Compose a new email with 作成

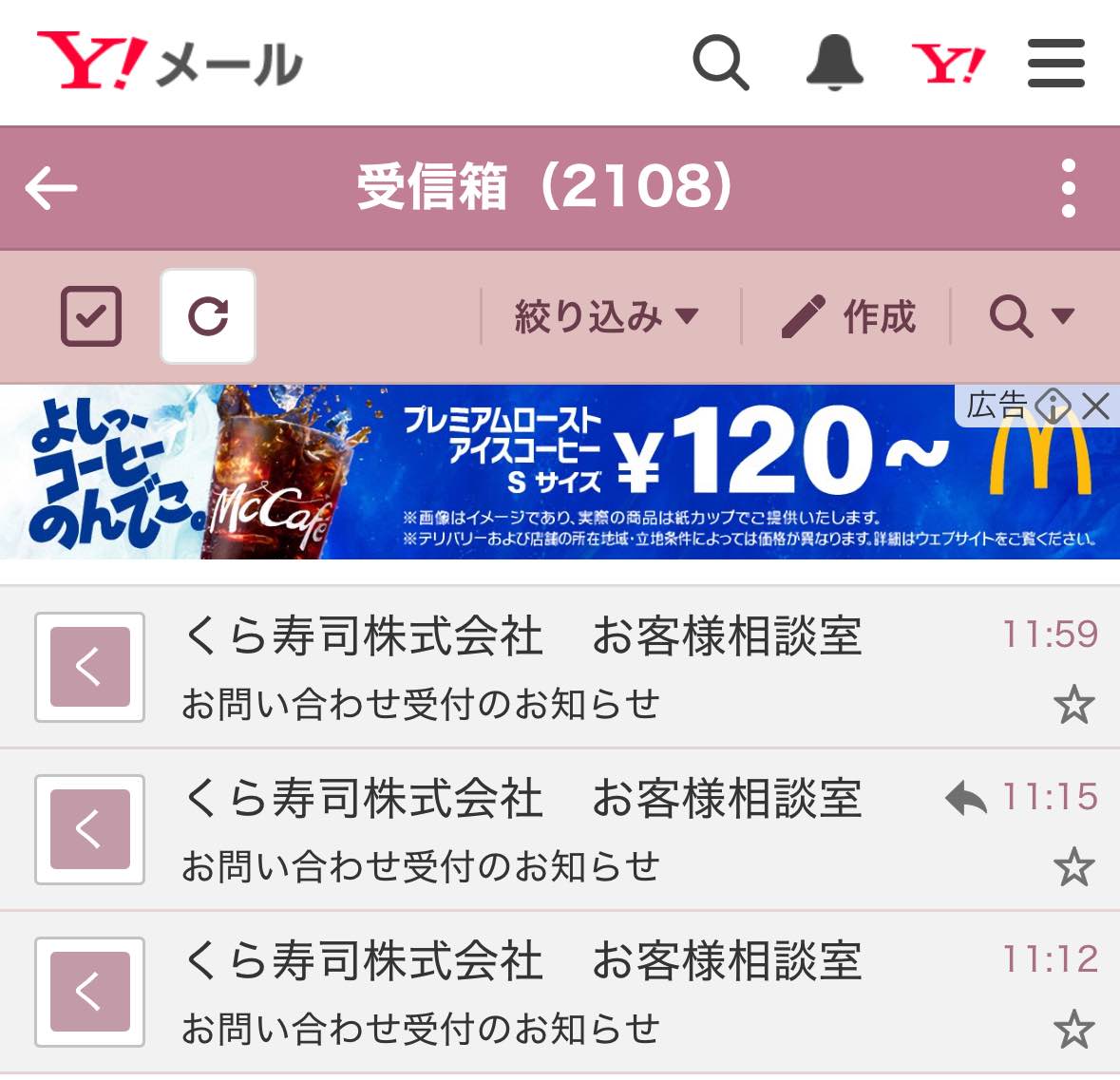847,316
